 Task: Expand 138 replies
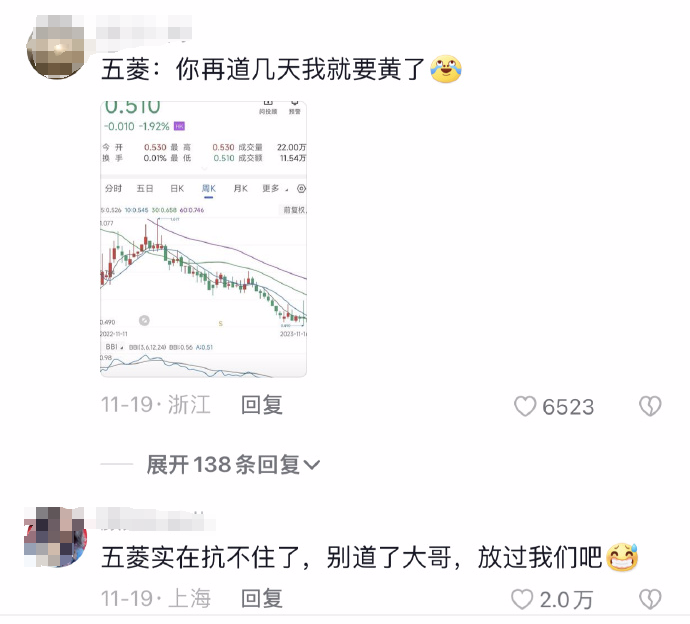pos(234,464)
